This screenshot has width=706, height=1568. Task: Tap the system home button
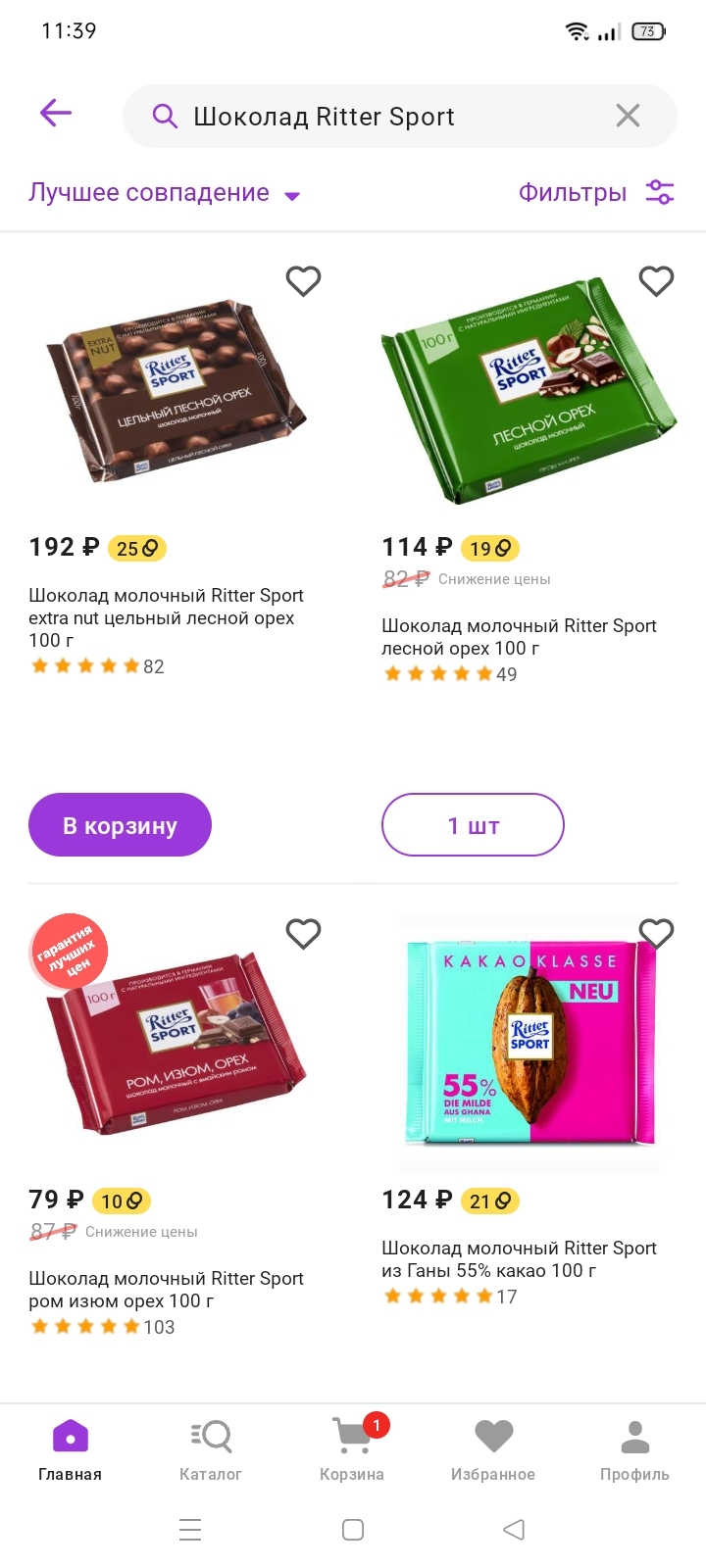353,1530
